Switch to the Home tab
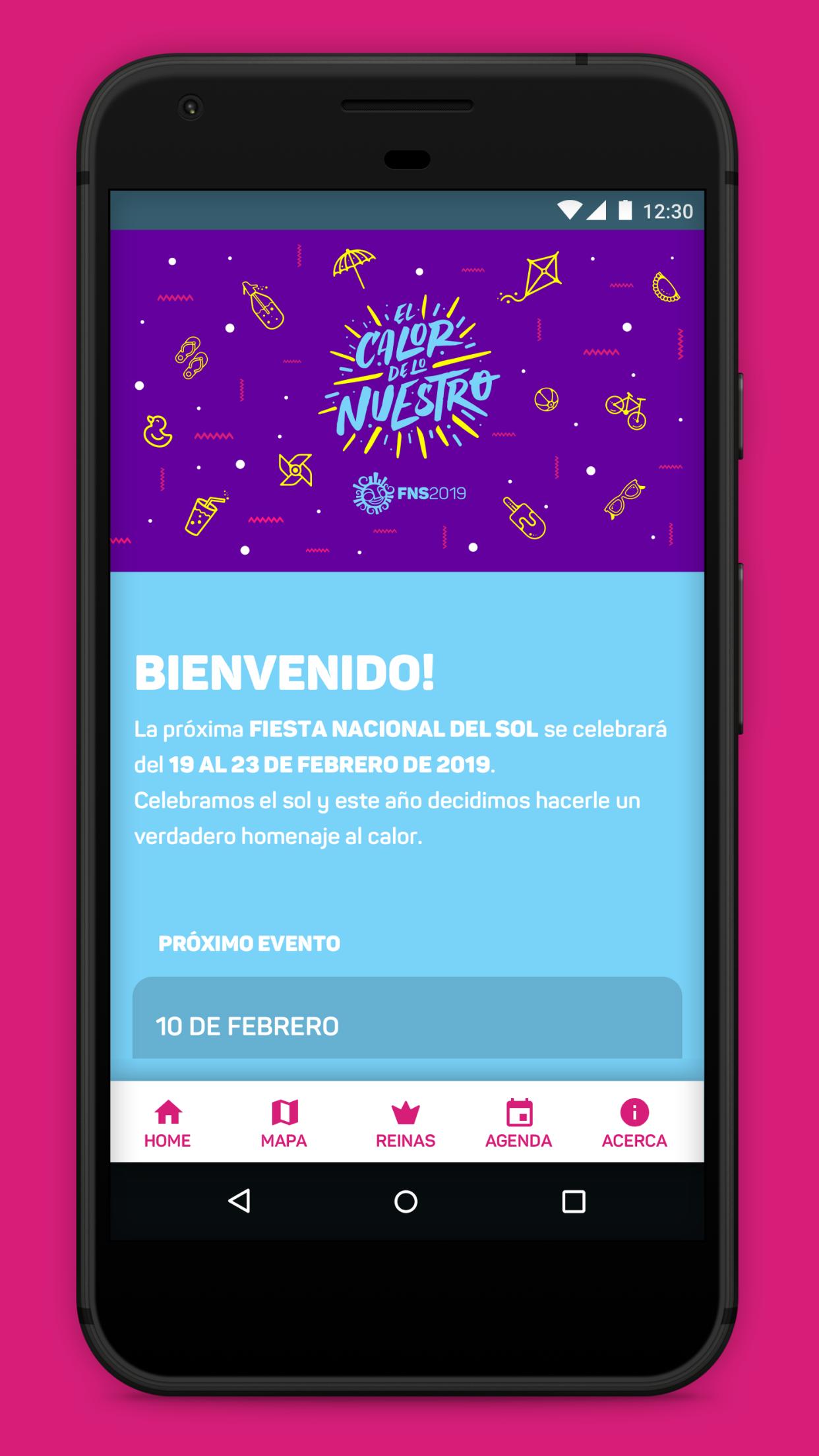This screenshot has height=1456, width=819. coord(167,1124)
